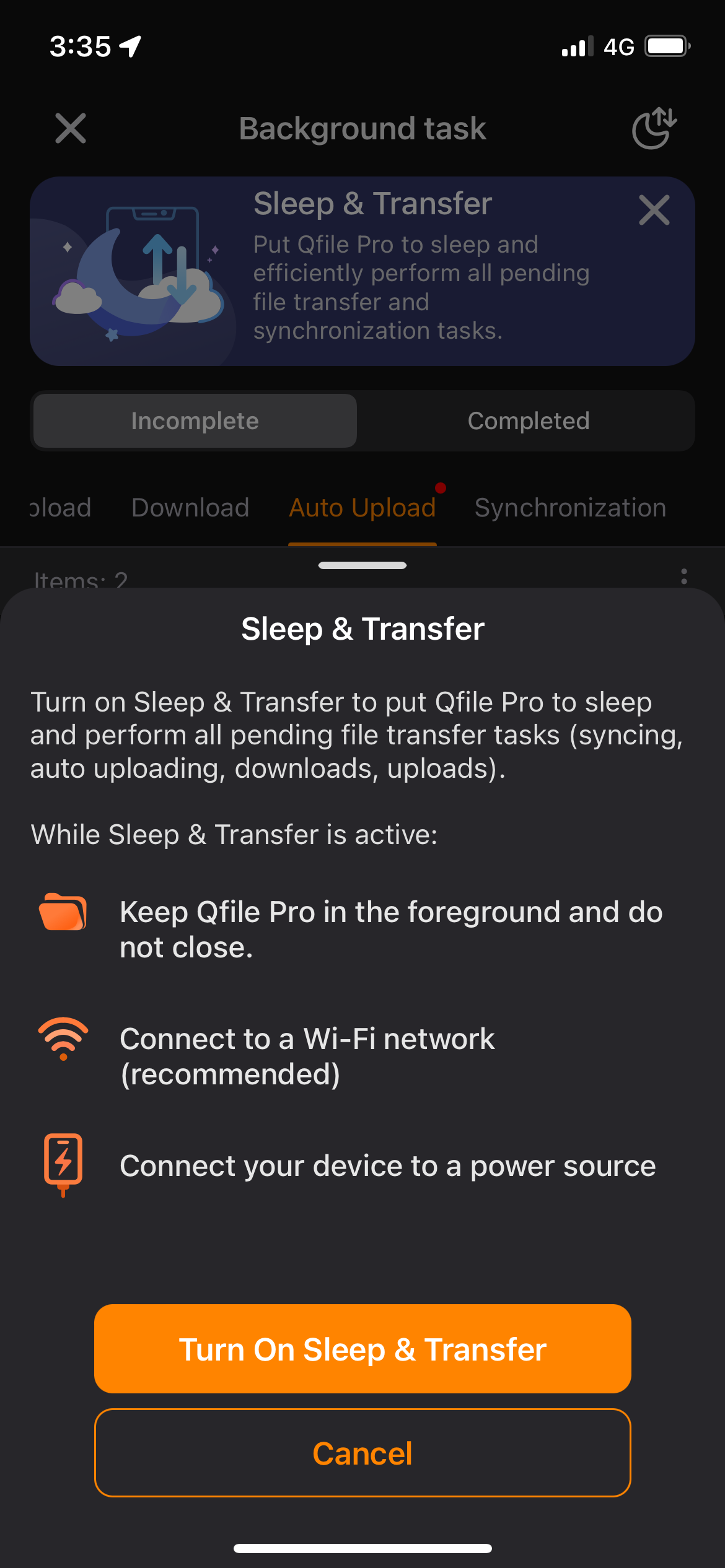Switch to the Synchronization tab
This screenshot has height=1568, width=725.
click(570, 507)
